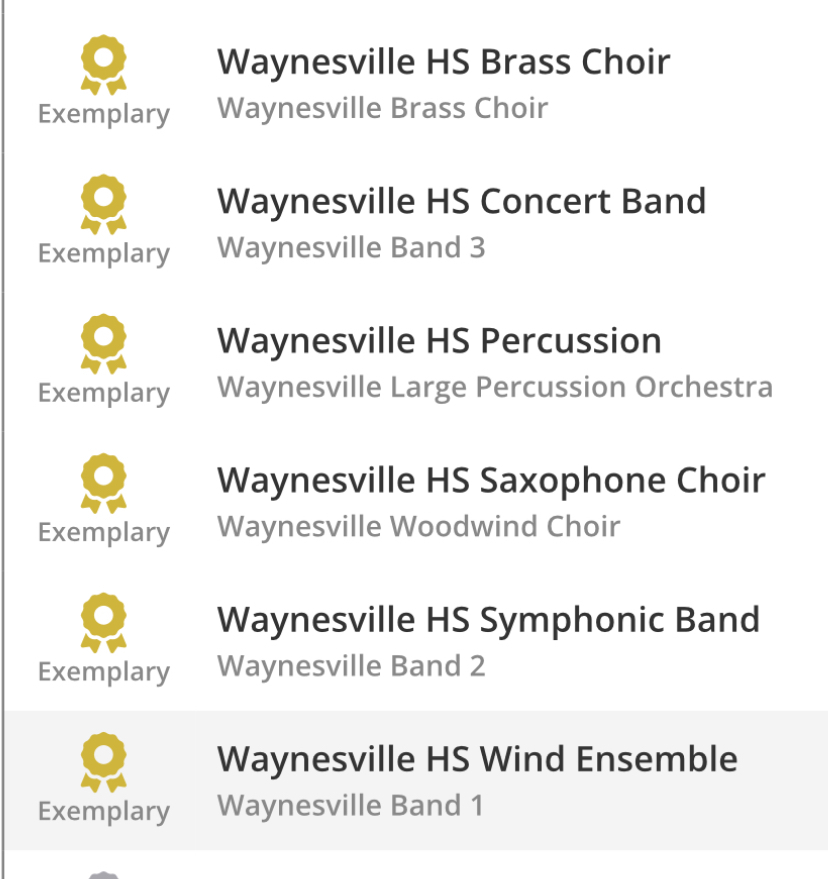Tap Waynesville HS Saxophone Choir row
Image resolution: width=828 pixels, height=879 pixels.
click(x=490, y=480)
